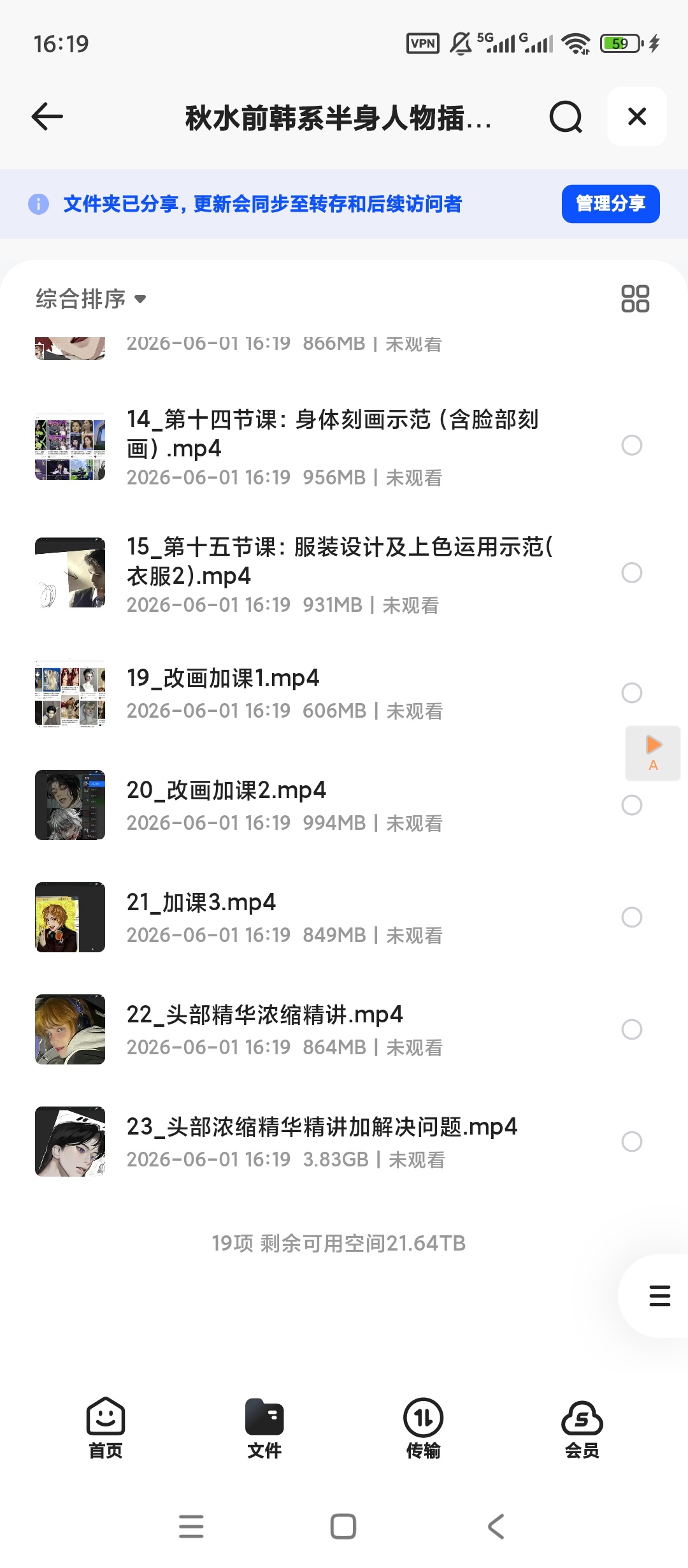
Task: Switch to the 会员 tab
Action: pos(582,1428)
